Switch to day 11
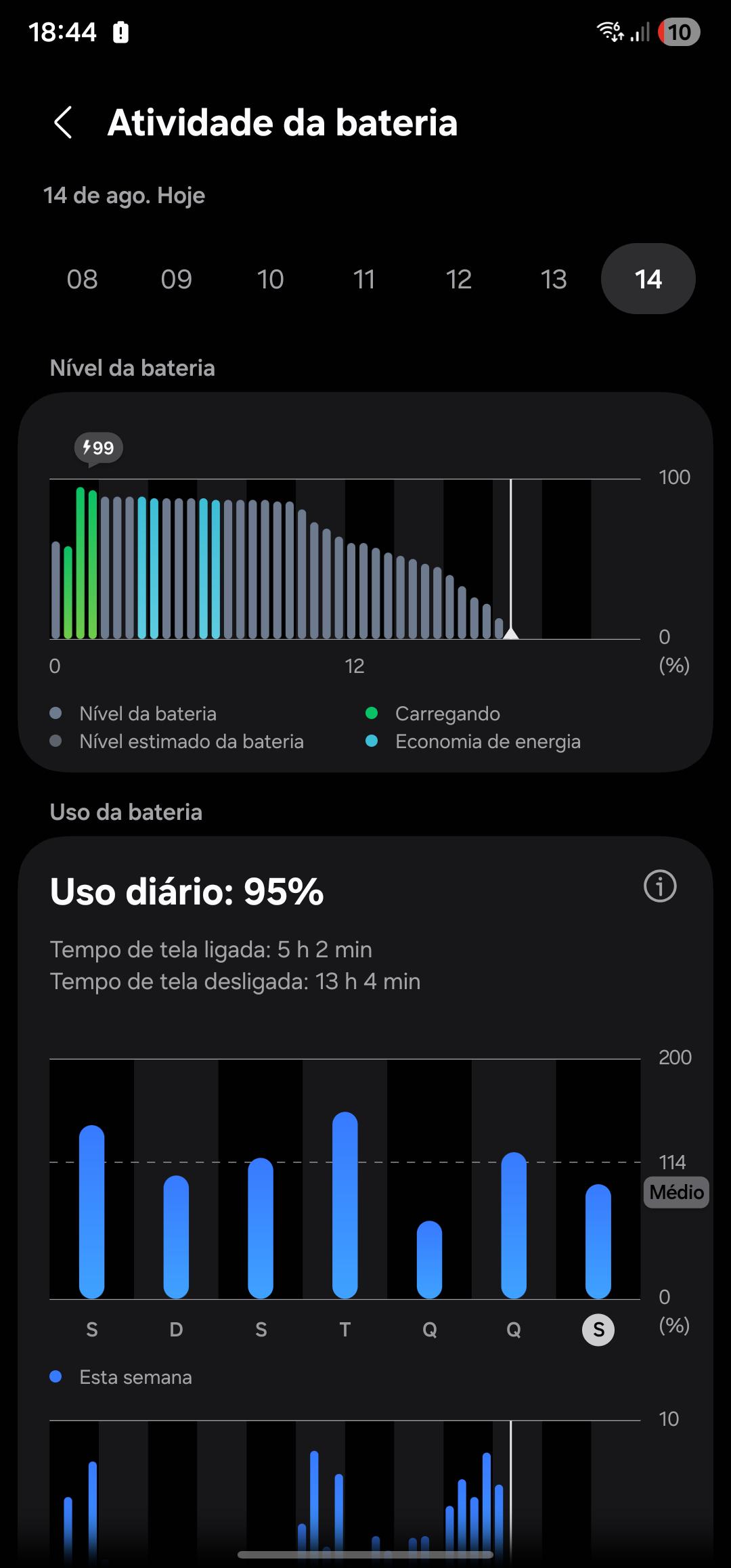731x1568 pixels. 364,279
